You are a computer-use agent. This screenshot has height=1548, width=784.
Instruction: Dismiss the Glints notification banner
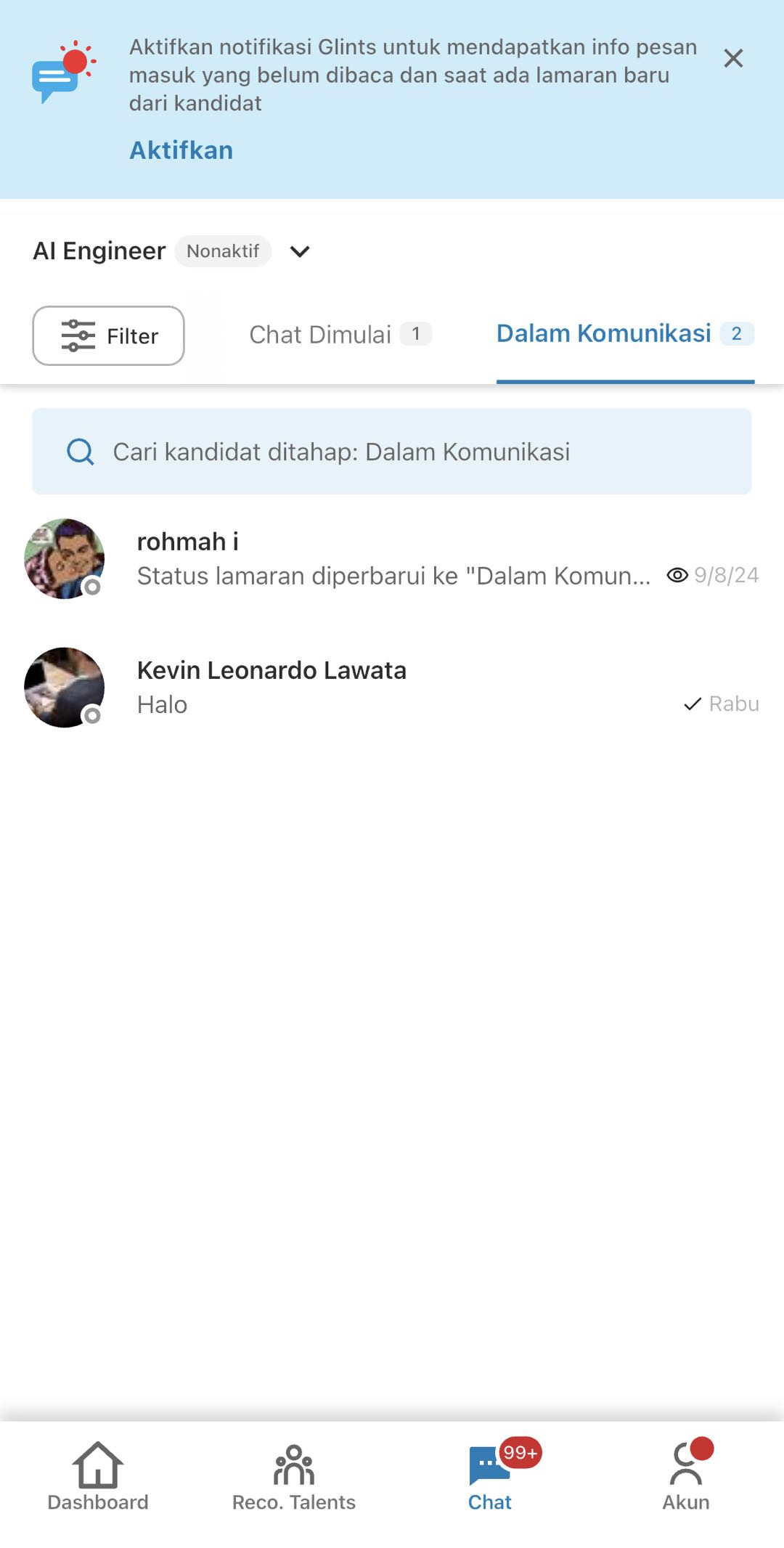(x=733, y=58)
